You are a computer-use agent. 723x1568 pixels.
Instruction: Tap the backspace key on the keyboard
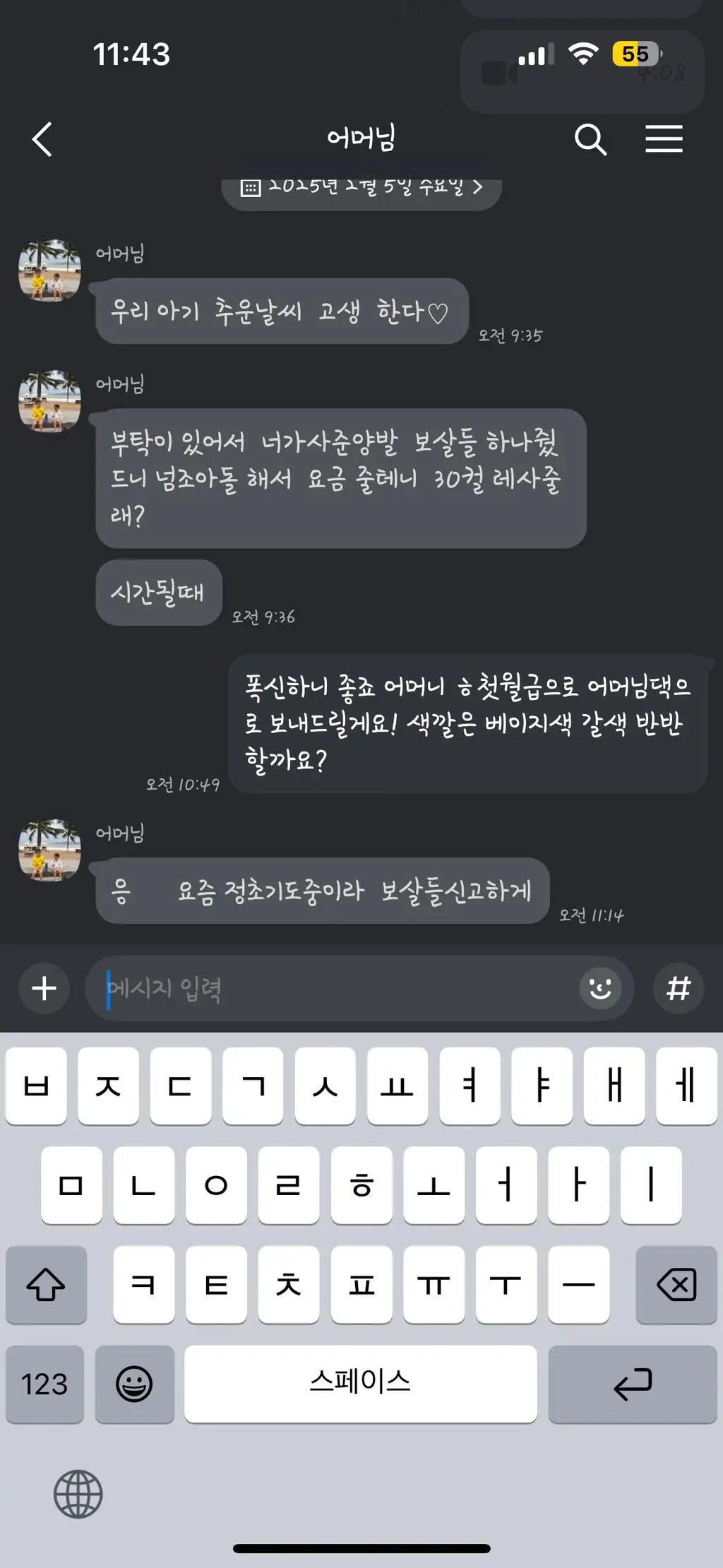pyautogui.click(x=676, y=1285)
